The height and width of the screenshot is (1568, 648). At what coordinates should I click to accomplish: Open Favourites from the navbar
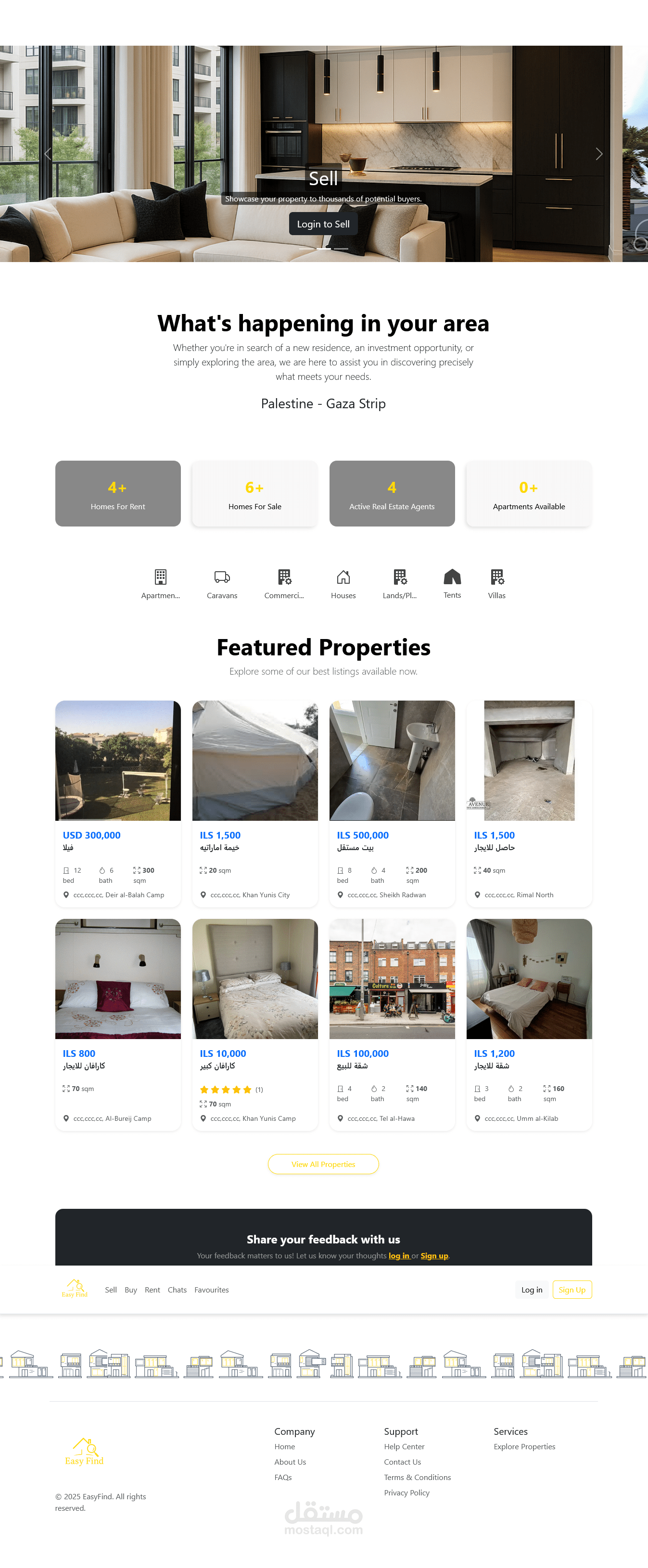tap(211, 1289)
